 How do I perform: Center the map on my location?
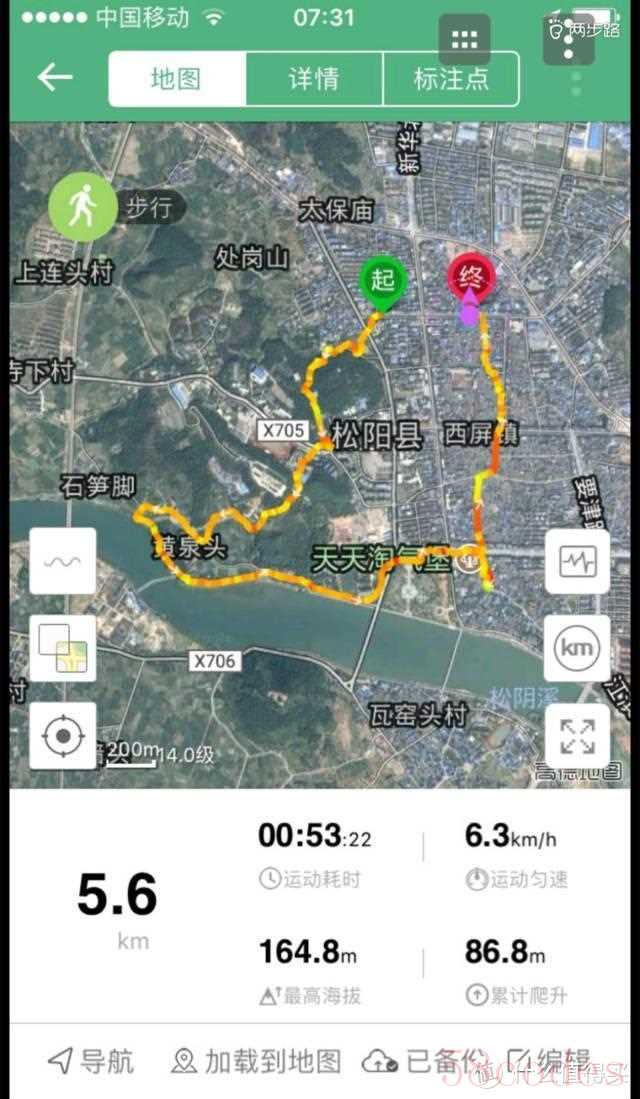pyautogui.click(x=63, y=736)
